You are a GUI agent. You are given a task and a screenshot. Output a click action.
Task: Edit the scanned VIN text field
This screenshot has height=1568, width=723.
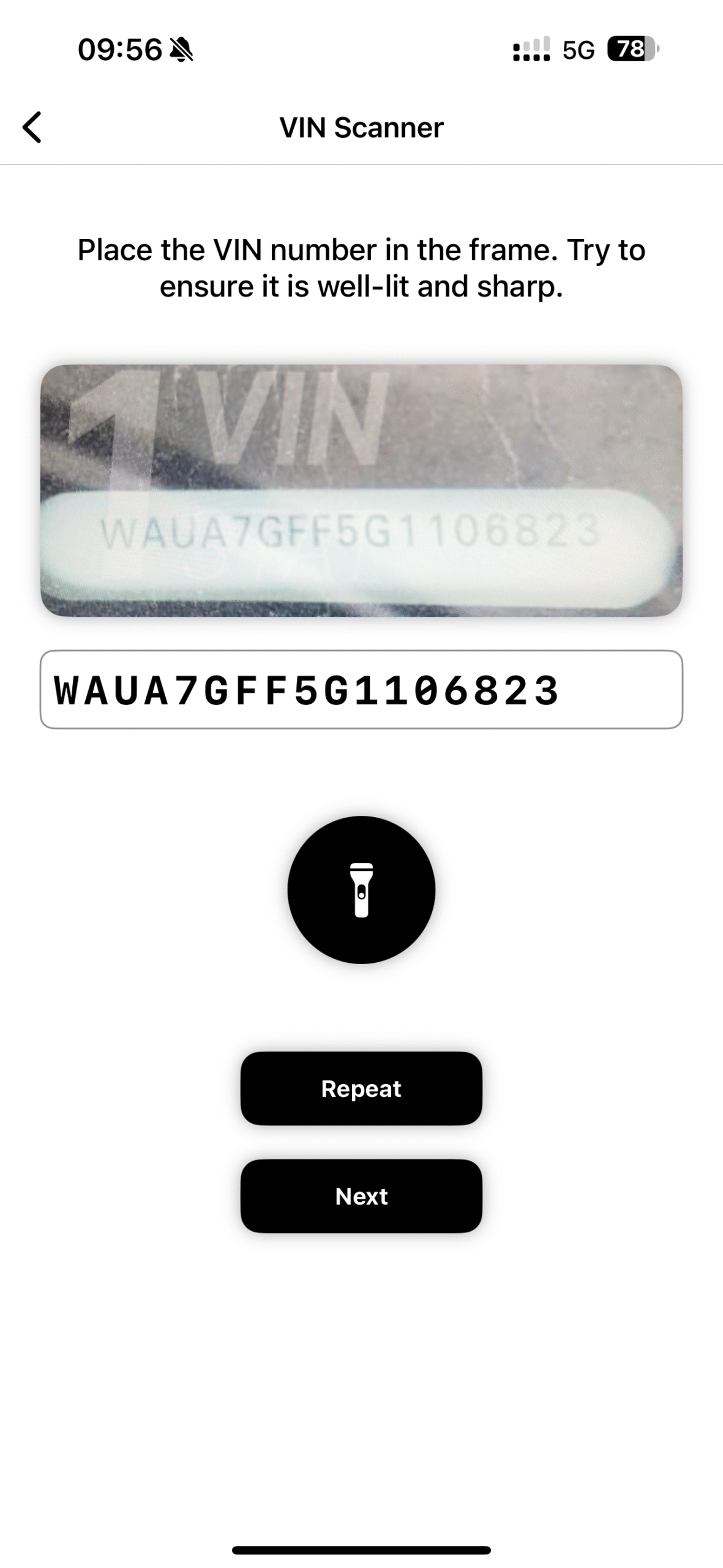pos(361,690)
